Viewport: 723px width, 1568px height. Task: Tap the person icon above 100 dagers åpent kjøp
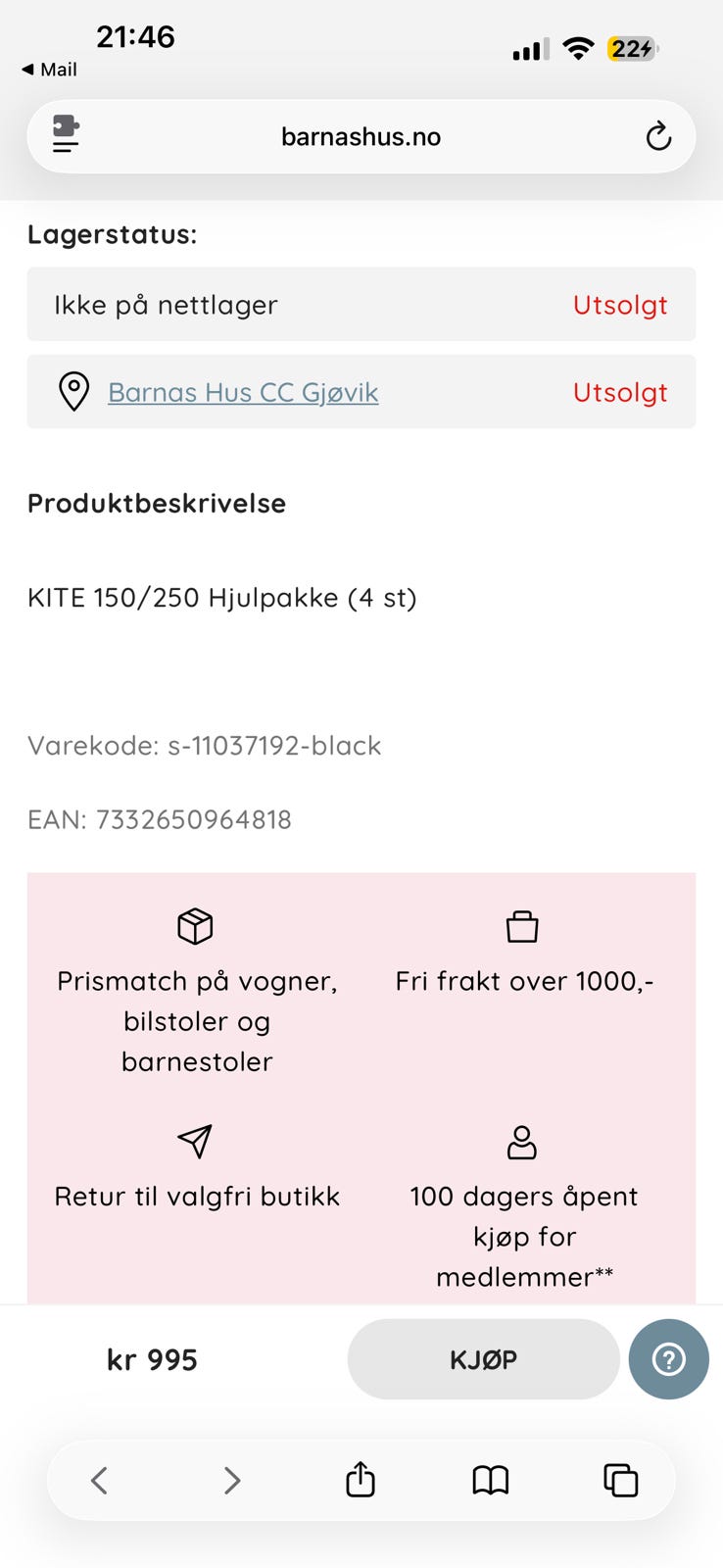(522, 1142)
